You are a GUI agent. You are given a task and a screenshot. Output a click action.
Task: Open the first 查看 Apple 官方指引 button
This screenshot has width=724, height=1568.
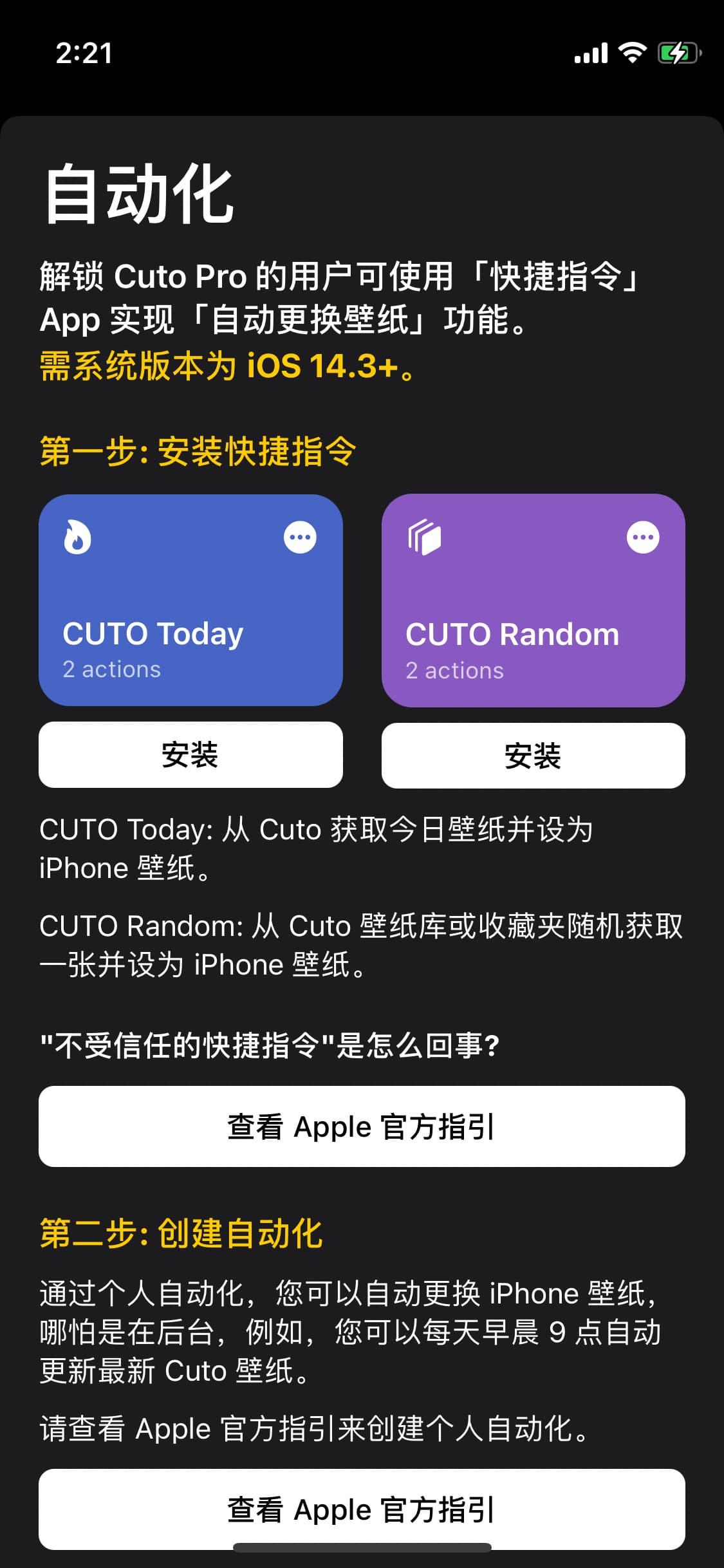point(362,1126)
